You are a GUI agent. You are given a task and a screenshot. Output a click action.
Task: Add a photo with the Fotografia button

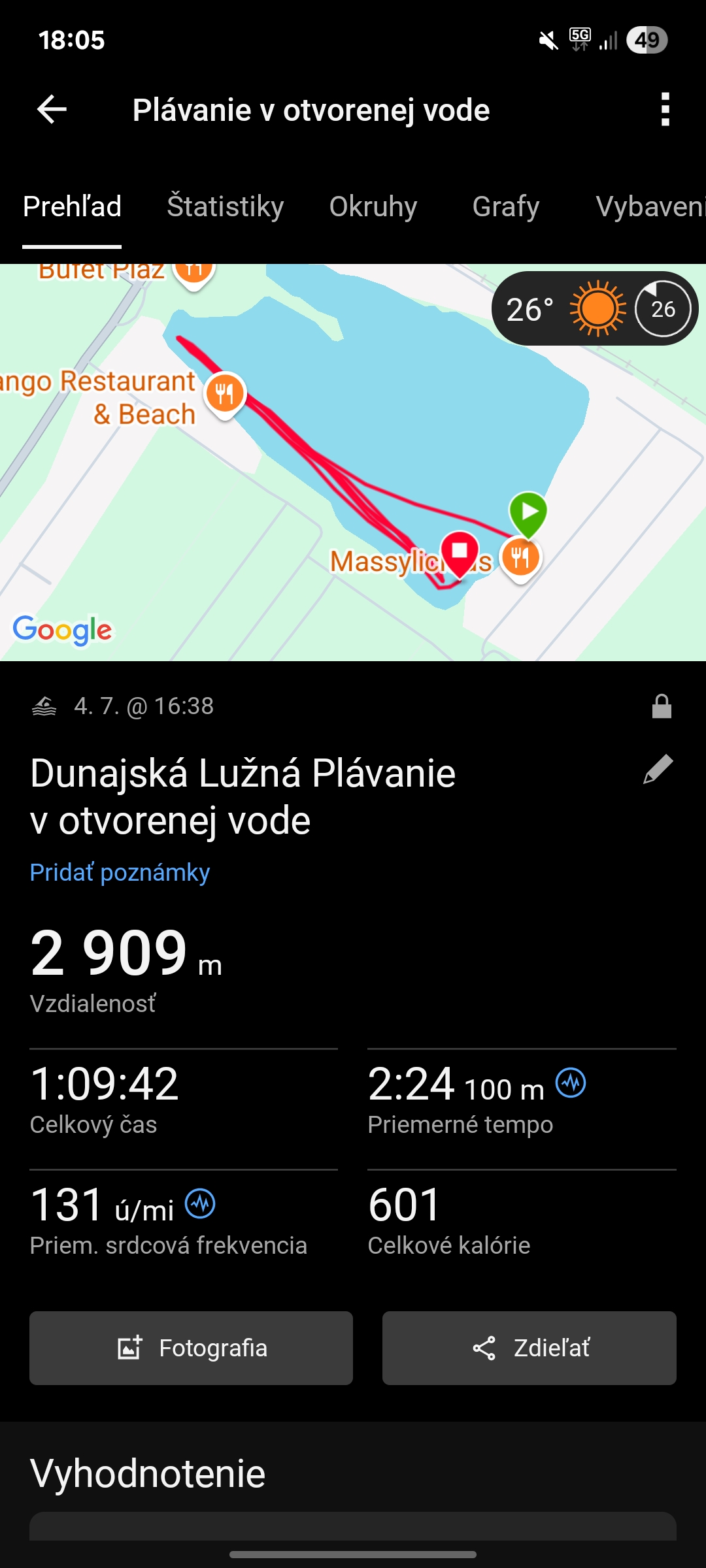point(191,1348)
